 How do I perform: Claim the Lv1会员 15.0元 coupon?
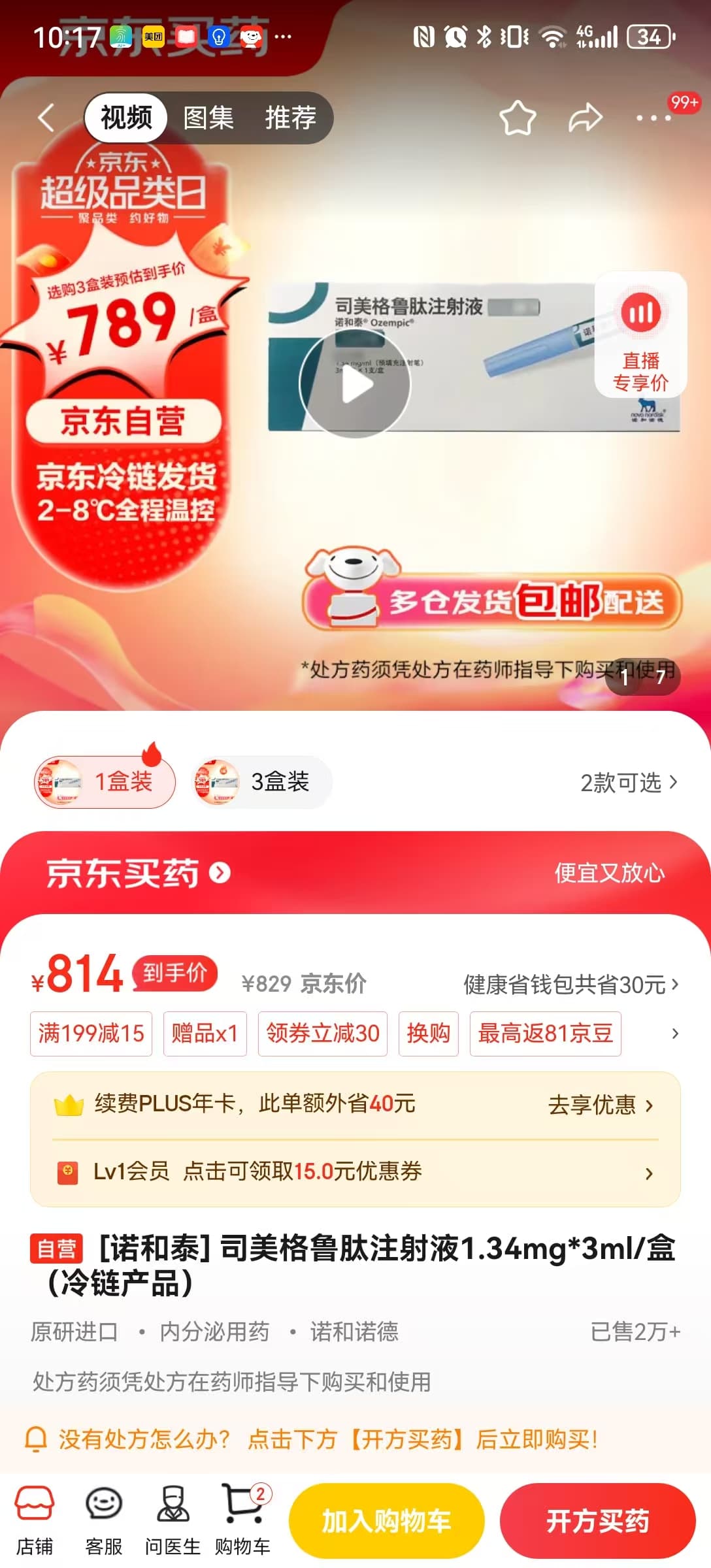click(x=355, y=1171)
